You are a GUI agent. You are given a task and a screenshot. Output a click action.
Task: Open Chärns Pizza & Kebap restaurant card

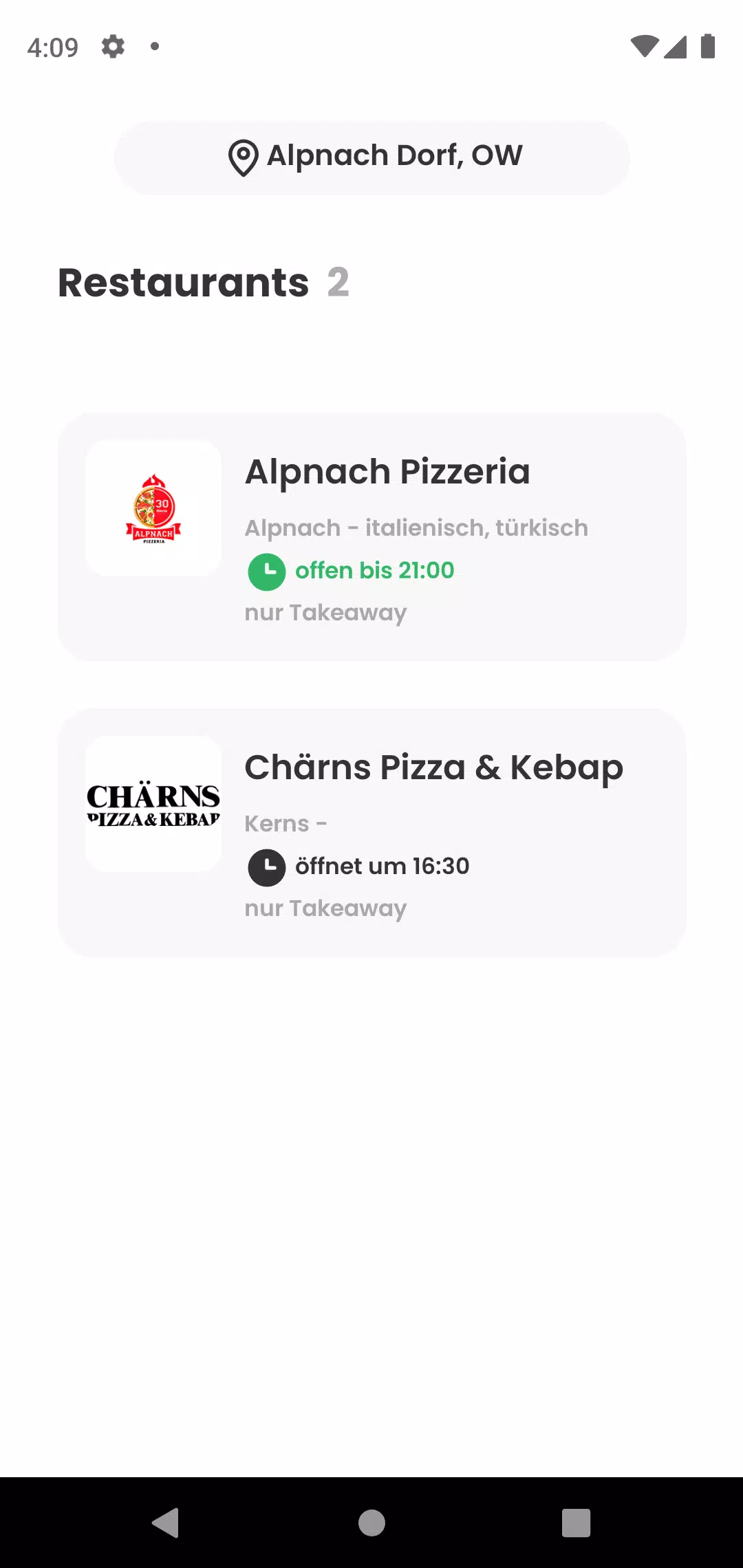point(371,832)
